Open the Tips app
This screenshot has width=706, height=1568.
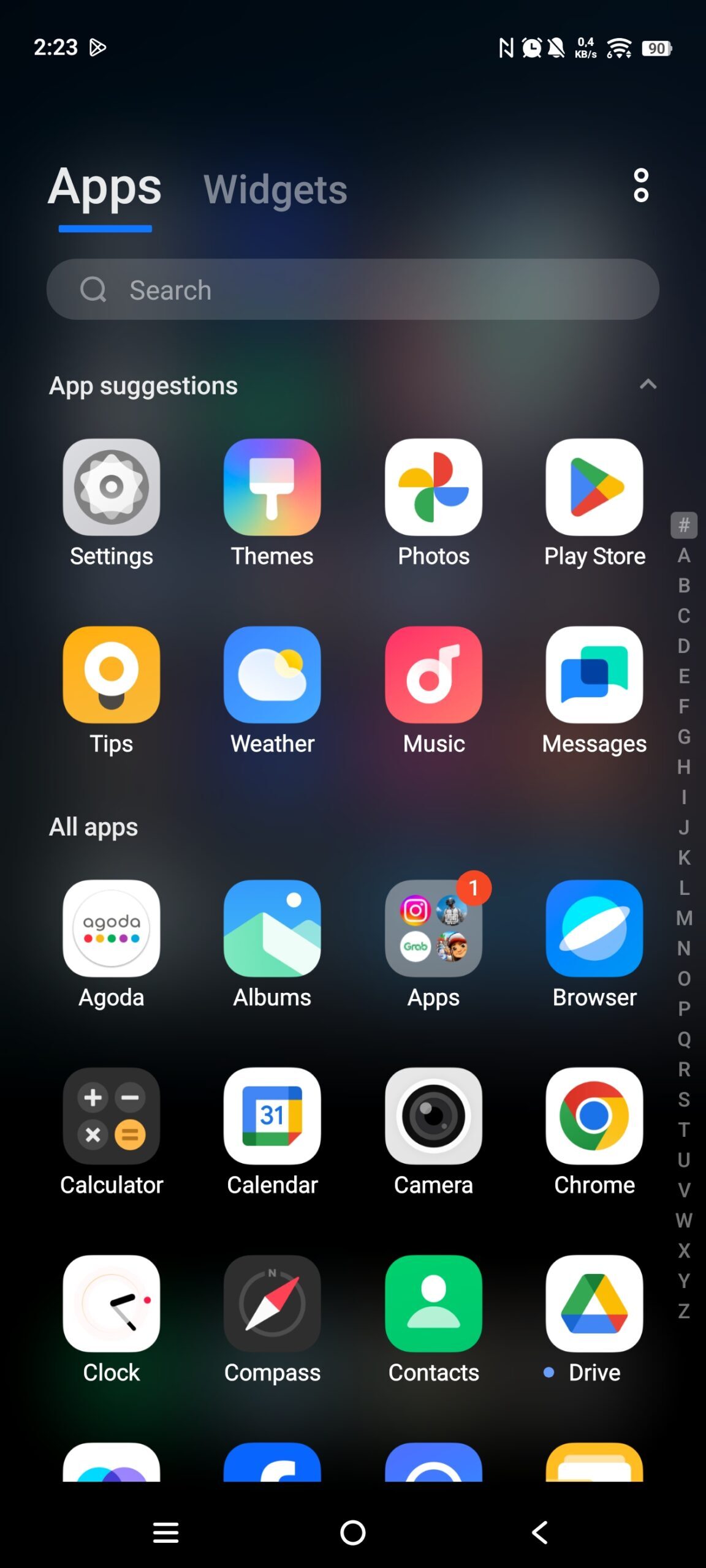click(111, 674)
